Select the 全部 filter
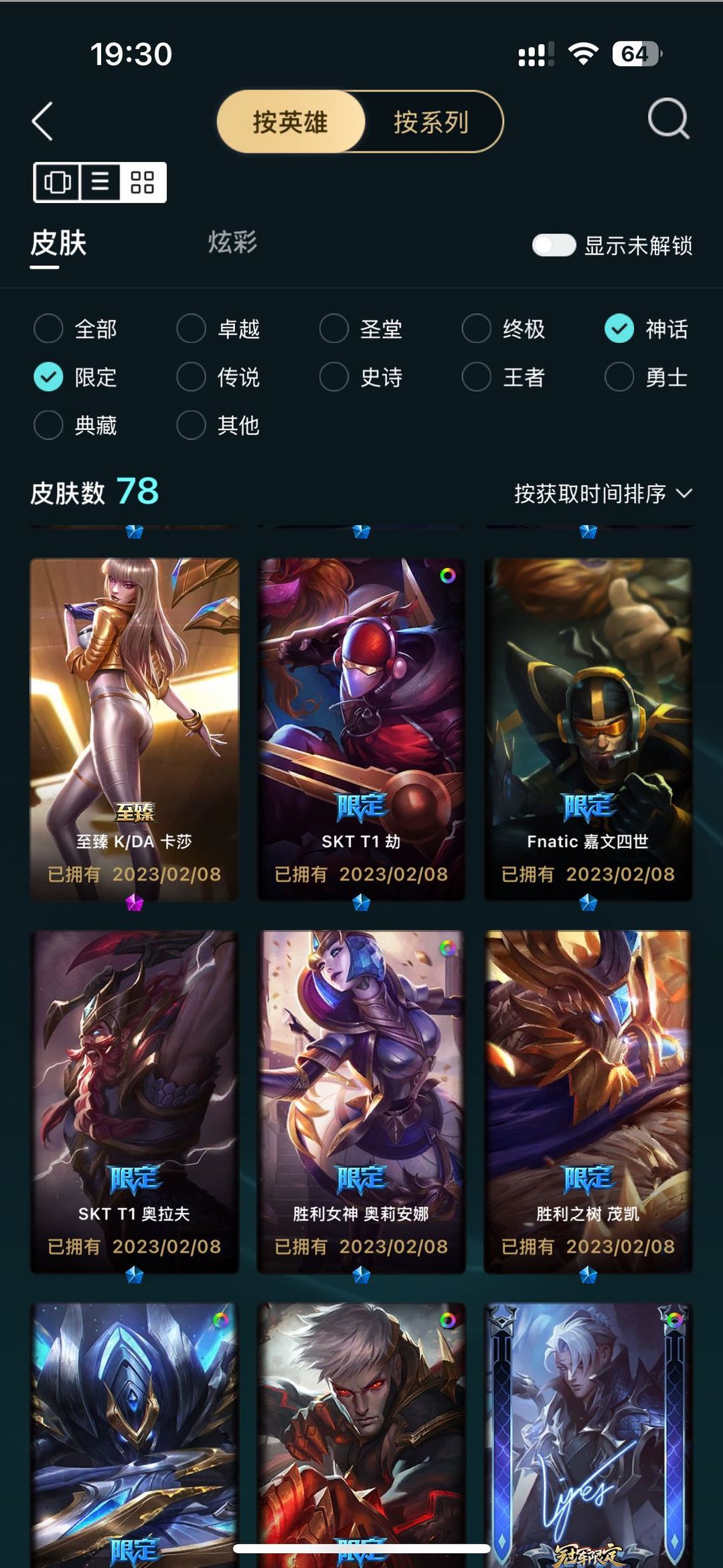Image resolution: width=723 pixels, height=1568 pixels. 76,329
